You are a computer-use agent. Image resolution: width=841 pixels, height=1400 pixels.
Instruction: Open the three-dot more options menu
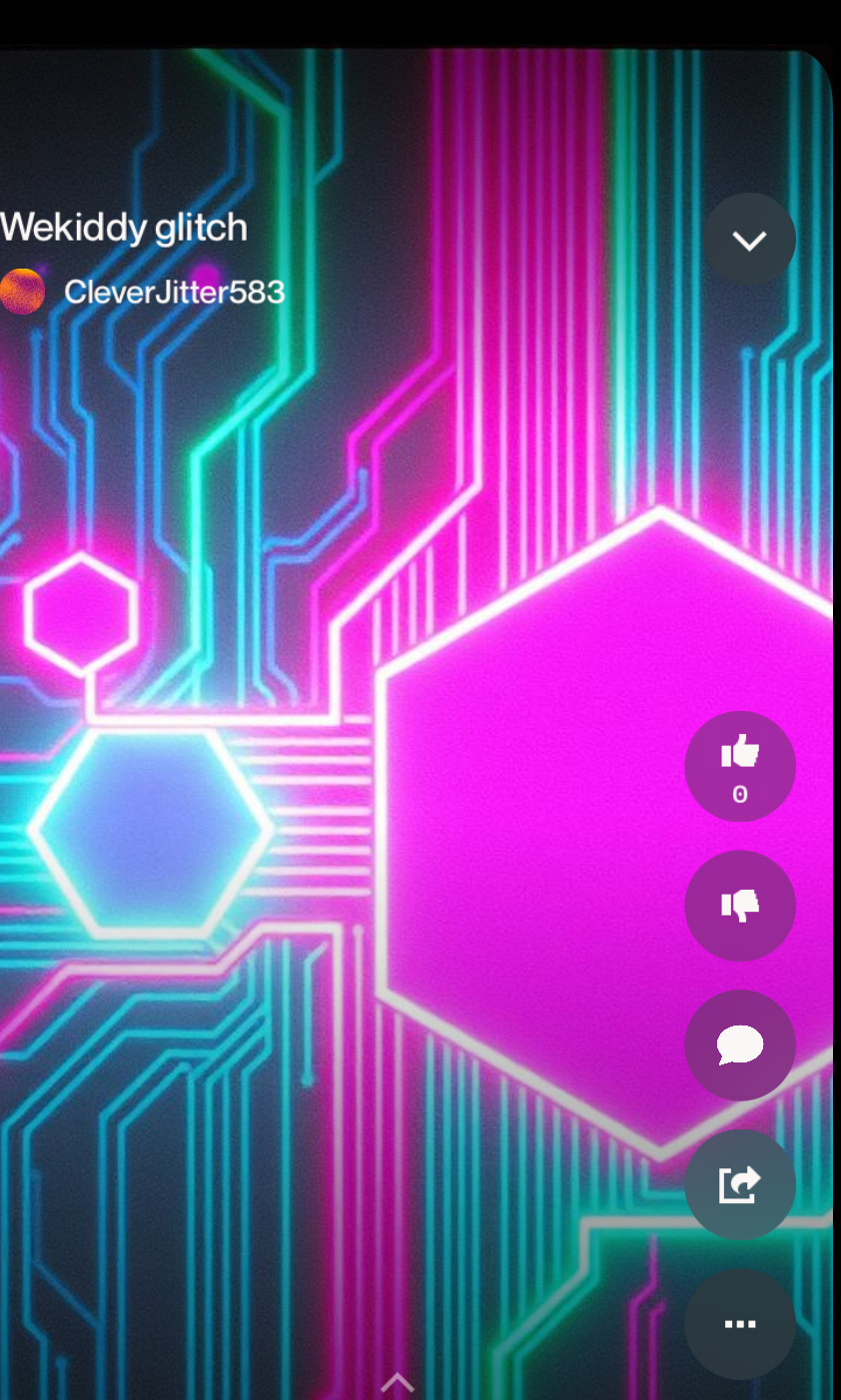click(739, 1324)
